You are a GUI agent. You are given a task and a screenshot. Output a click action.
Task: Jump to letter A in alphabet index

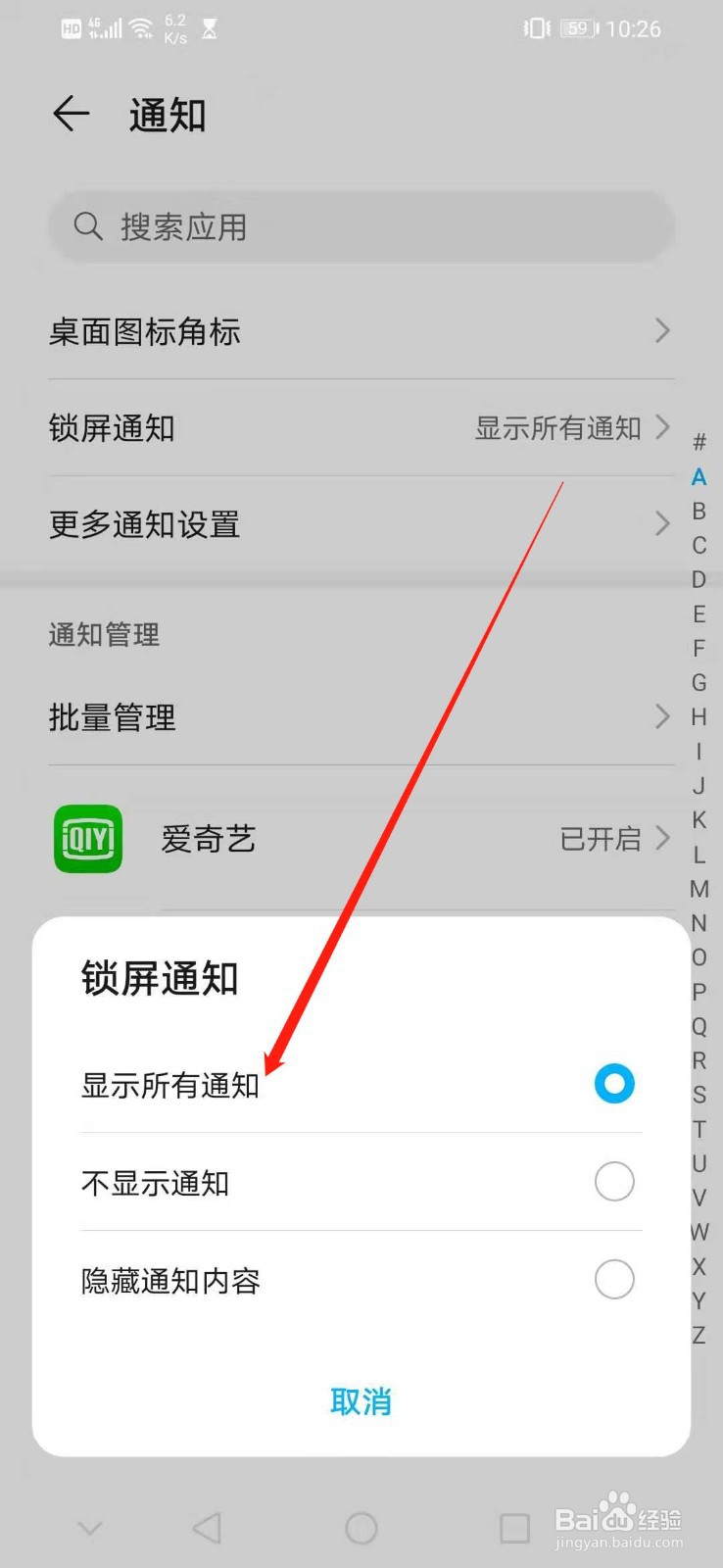(x=699, y=477)
